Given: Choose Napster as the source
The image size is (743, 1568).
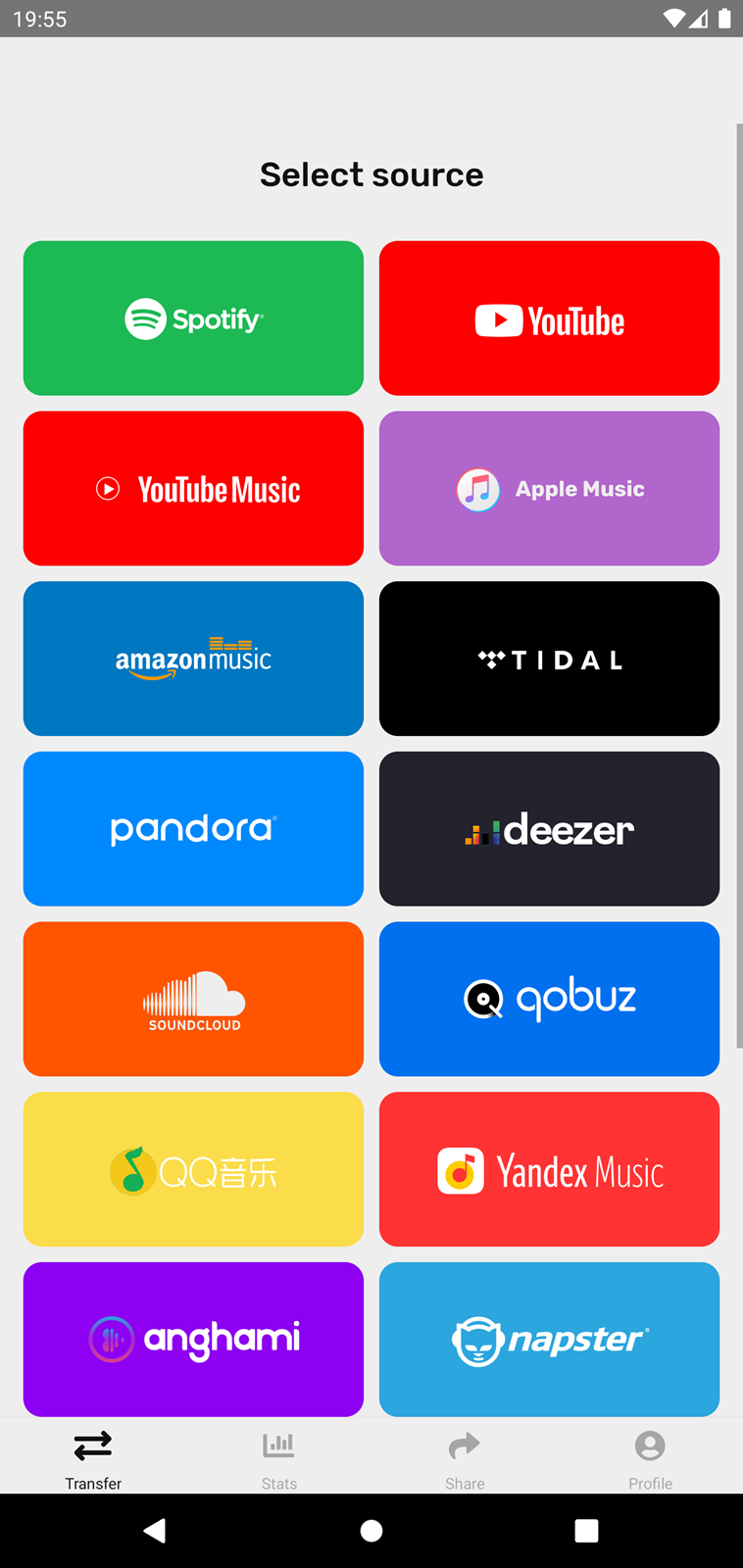Looking at the screenshot, I should [x=549, y=1339].
